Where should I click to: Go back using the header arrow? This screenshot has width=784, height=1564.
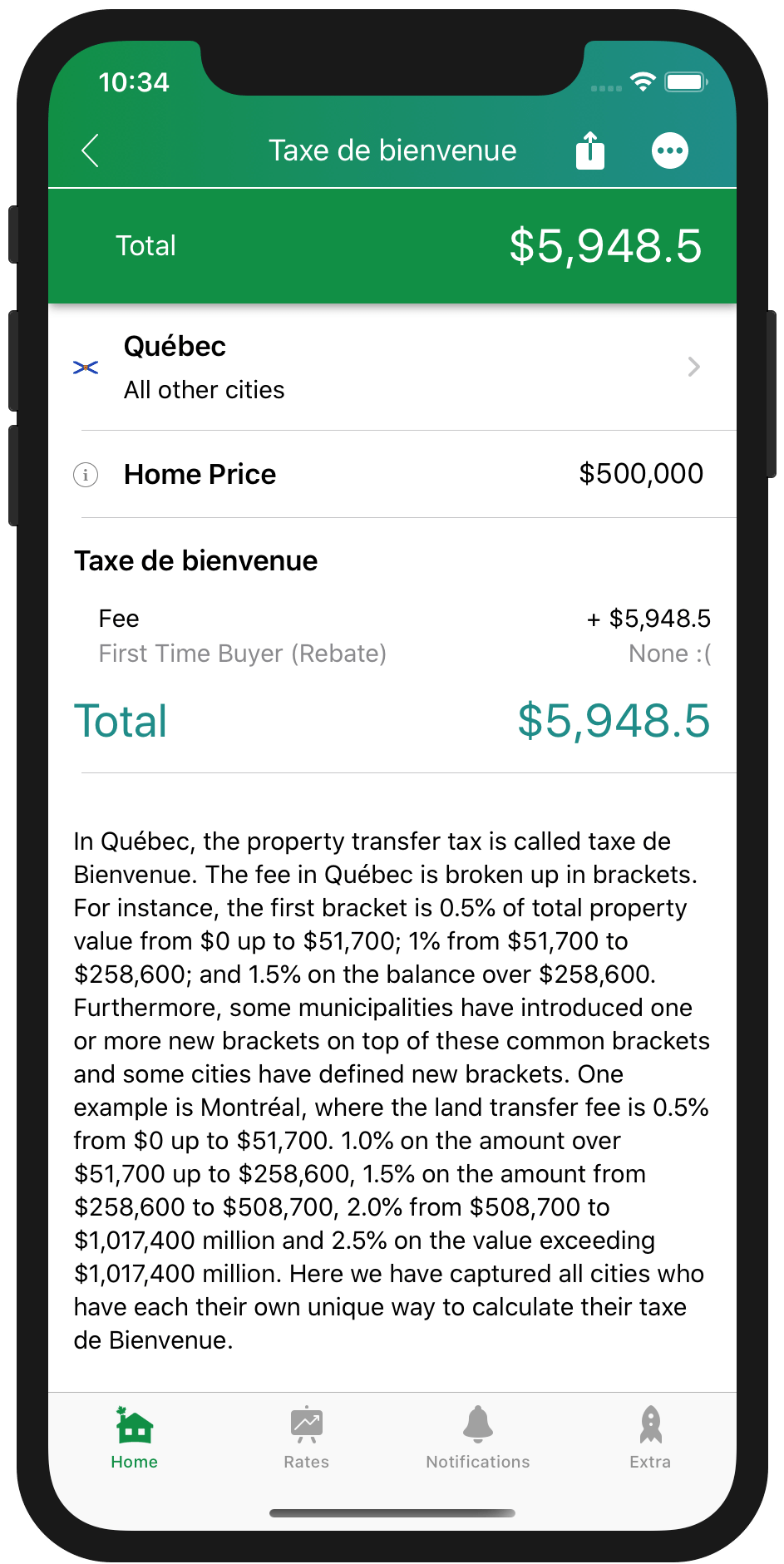click(91, 150)
